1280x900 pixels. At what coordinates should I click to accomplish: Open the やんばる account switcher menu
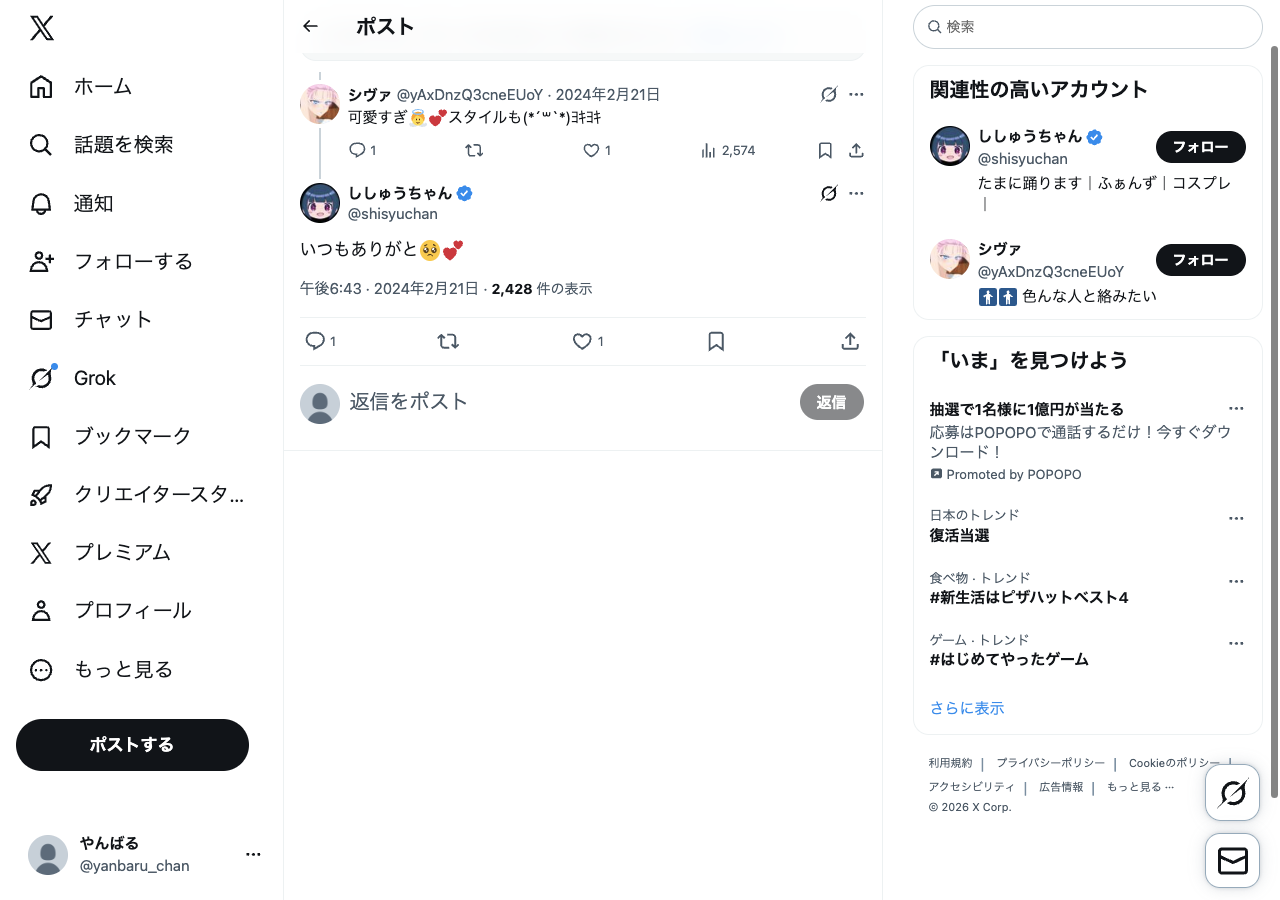click(253, 854)
